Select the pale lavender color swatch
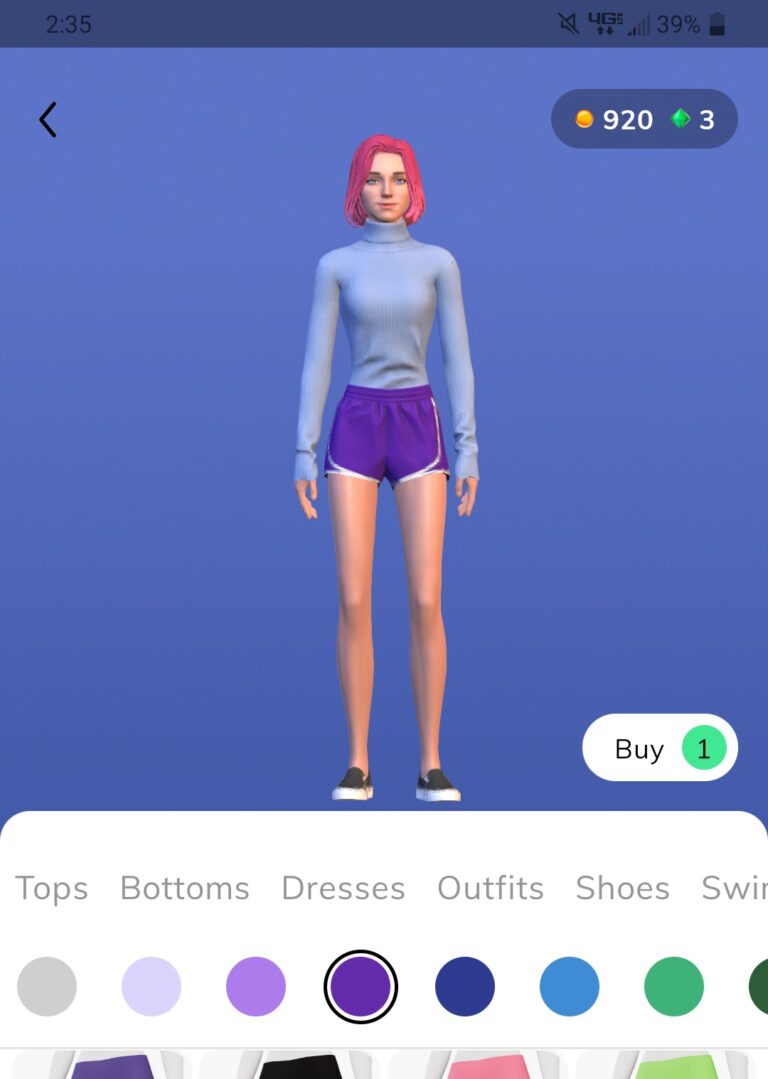768x1079 pixels. [x=151, y=986]
